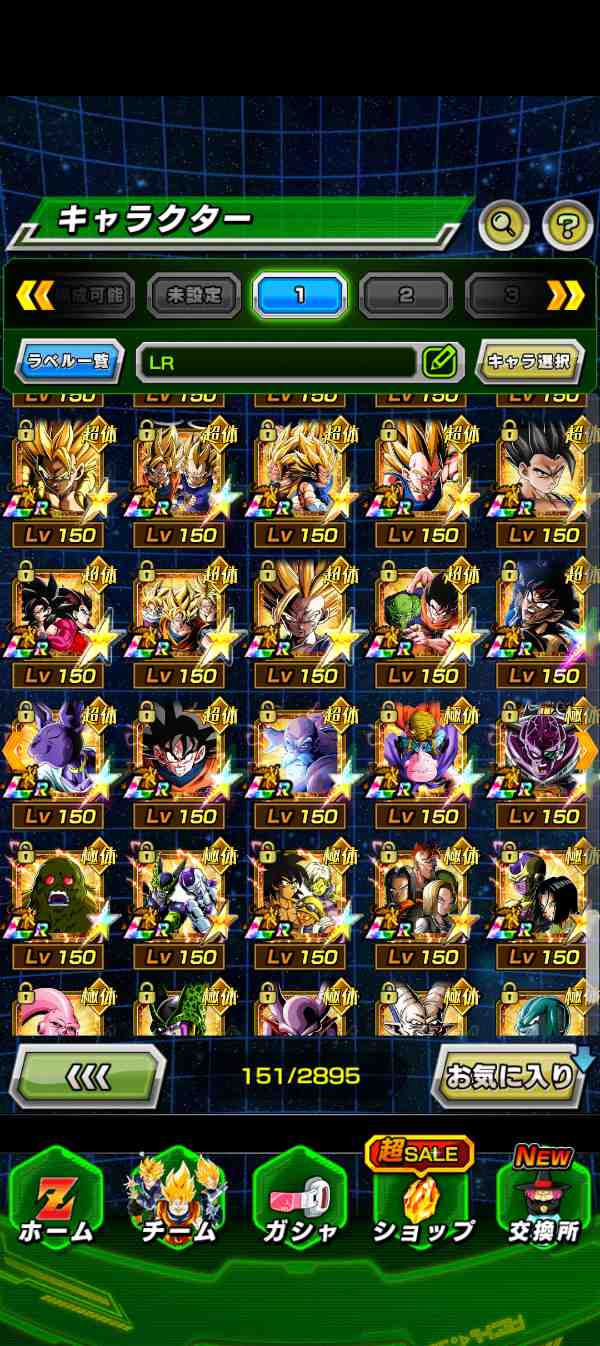Open the magnifier search icon
The width and height of the screenshot is (600, 1346).
tap(503, 226)
